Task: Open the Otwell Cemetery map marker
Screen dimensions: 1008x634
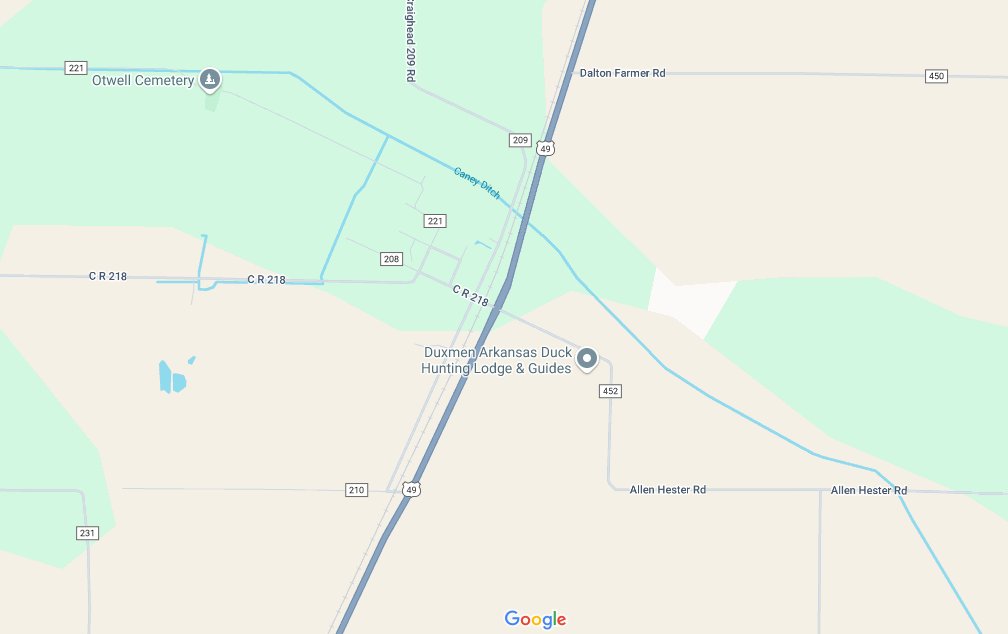Action: tap(210, 78)
